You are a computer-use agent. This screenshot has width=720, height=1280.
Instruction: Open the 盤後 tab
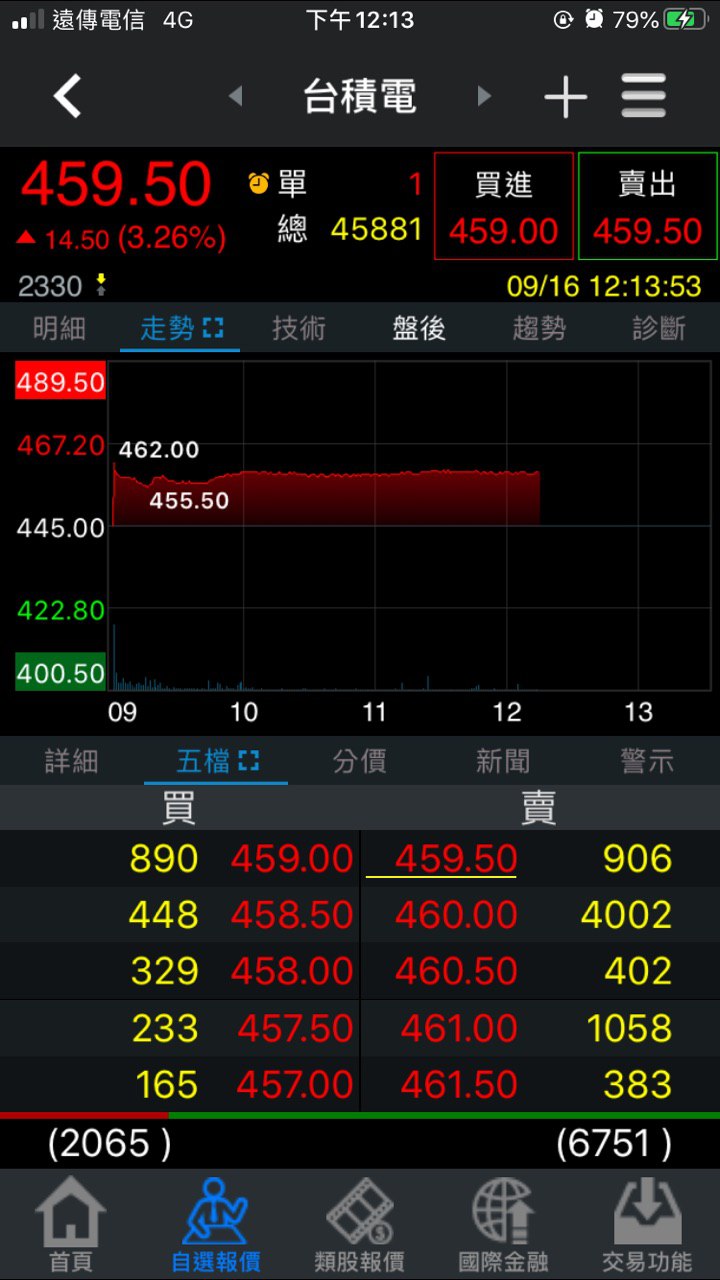coord(419,328)
